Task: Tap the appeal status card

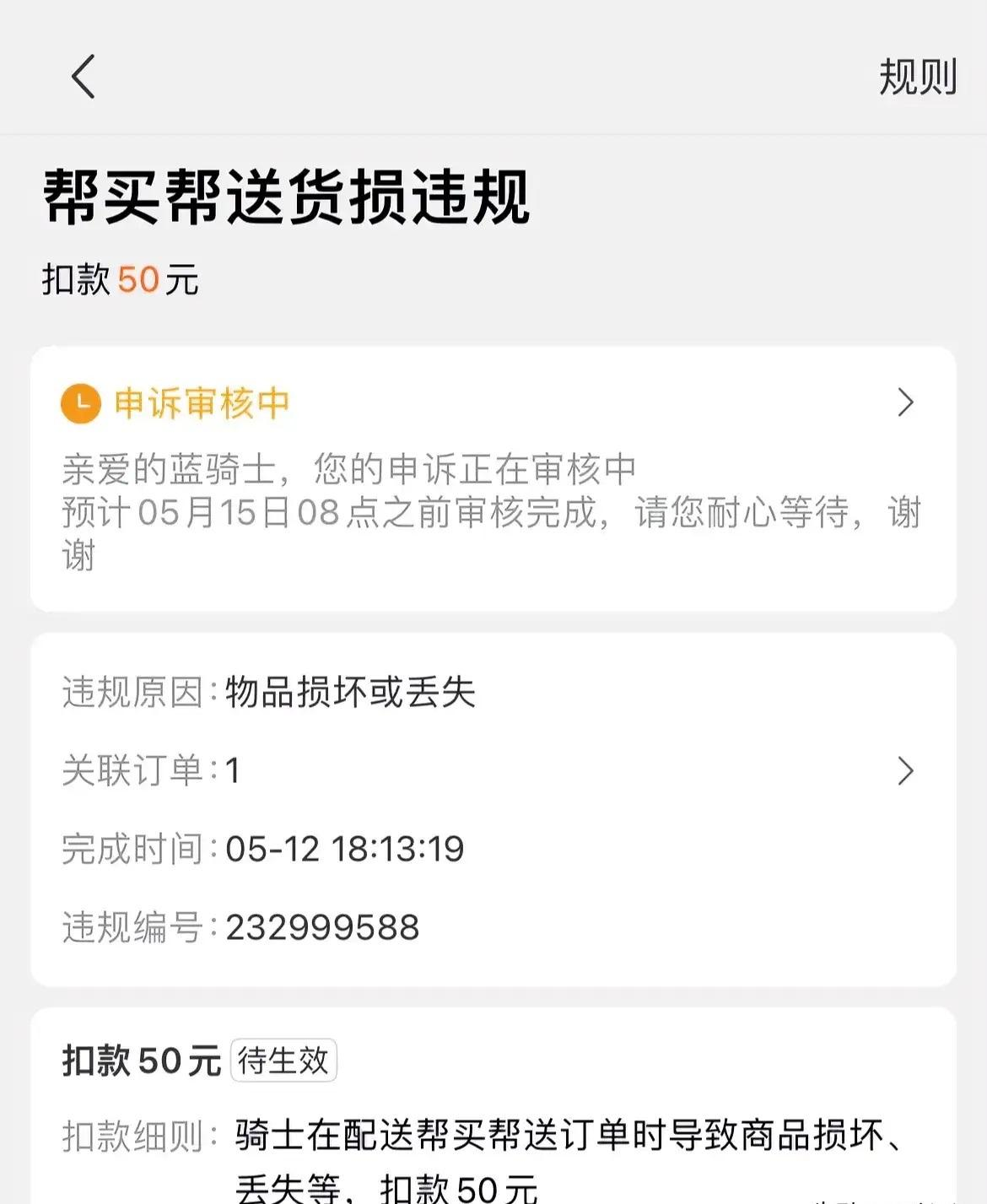Action: click(x=493, y=477)
